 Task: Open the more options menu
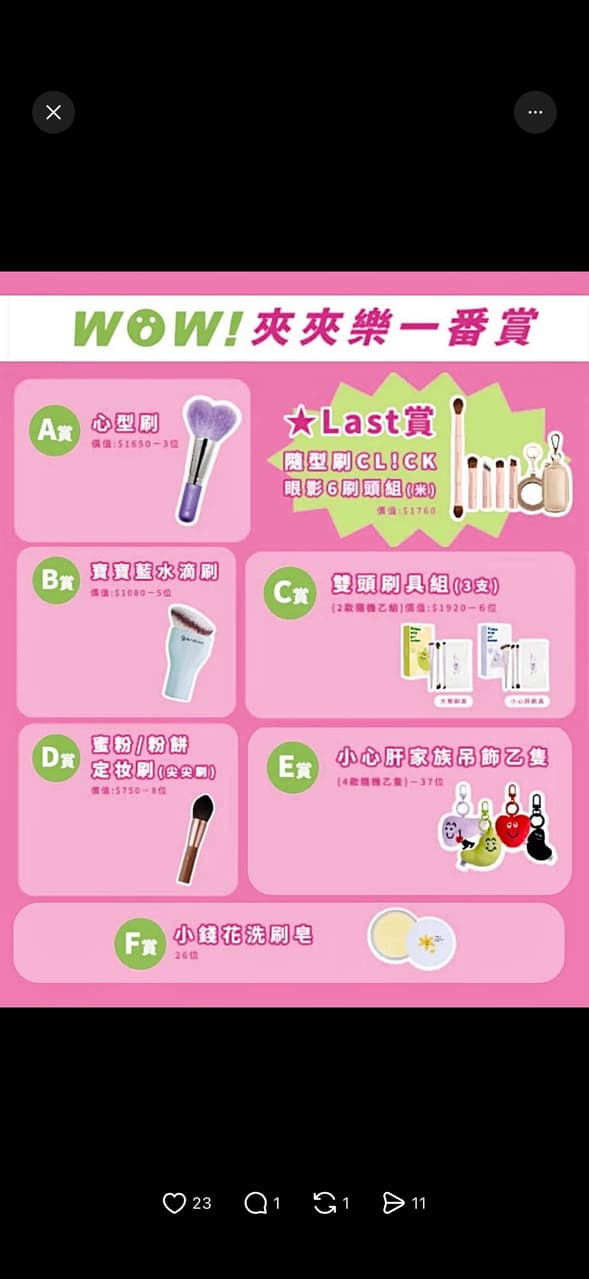click(x=535, y=113)
